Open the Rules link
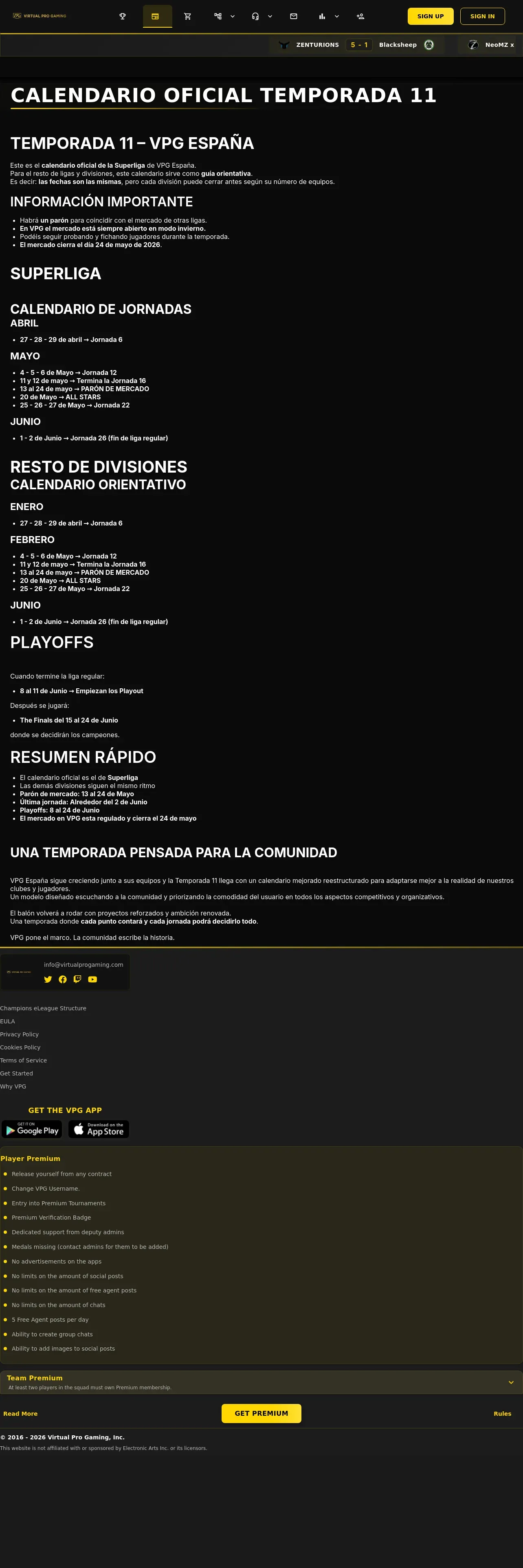This screenshot has height=1568, width=523. click(502, 1414)
